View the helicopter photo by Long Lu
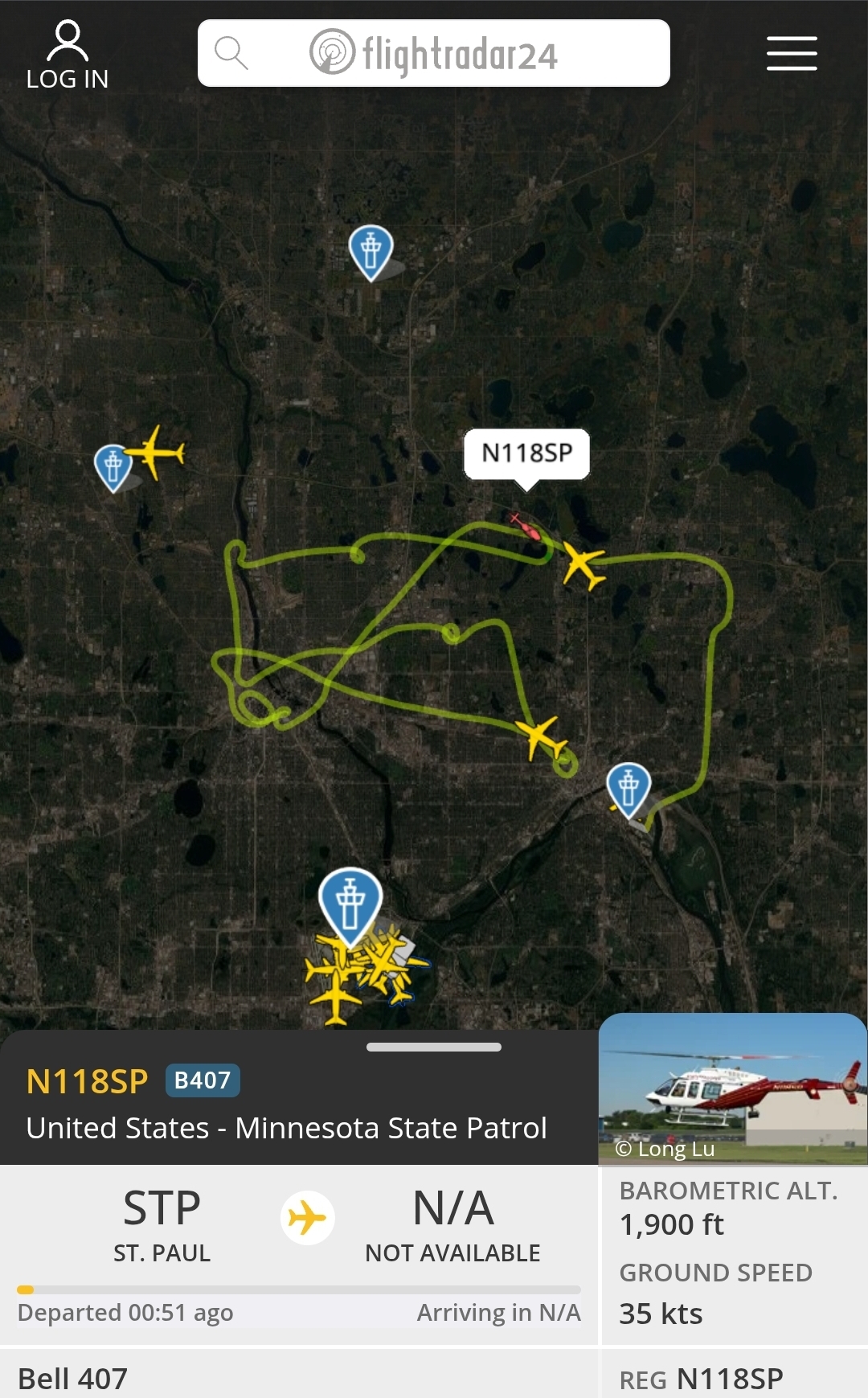The width and height of the screenshot is (868, 1398). tap(732, 1088)
